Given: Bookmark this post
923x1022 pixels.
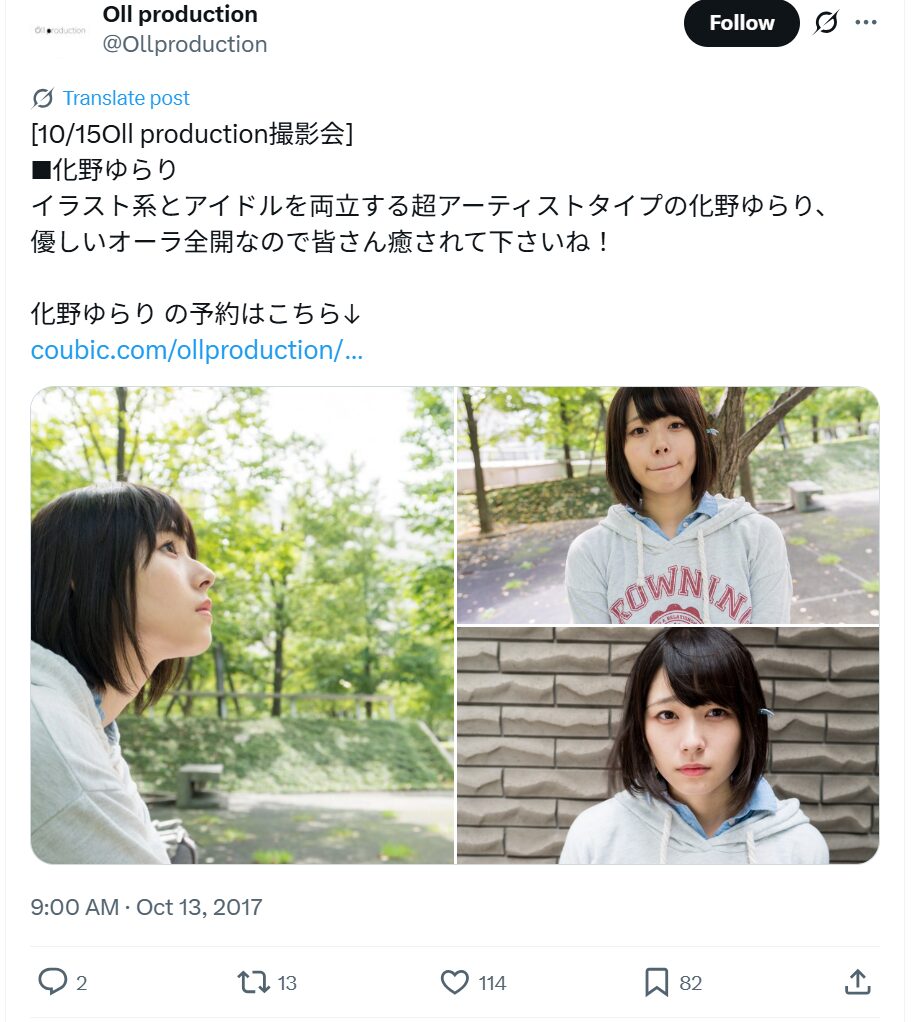Looking at the screenshot, I should [x=656, y=982].
